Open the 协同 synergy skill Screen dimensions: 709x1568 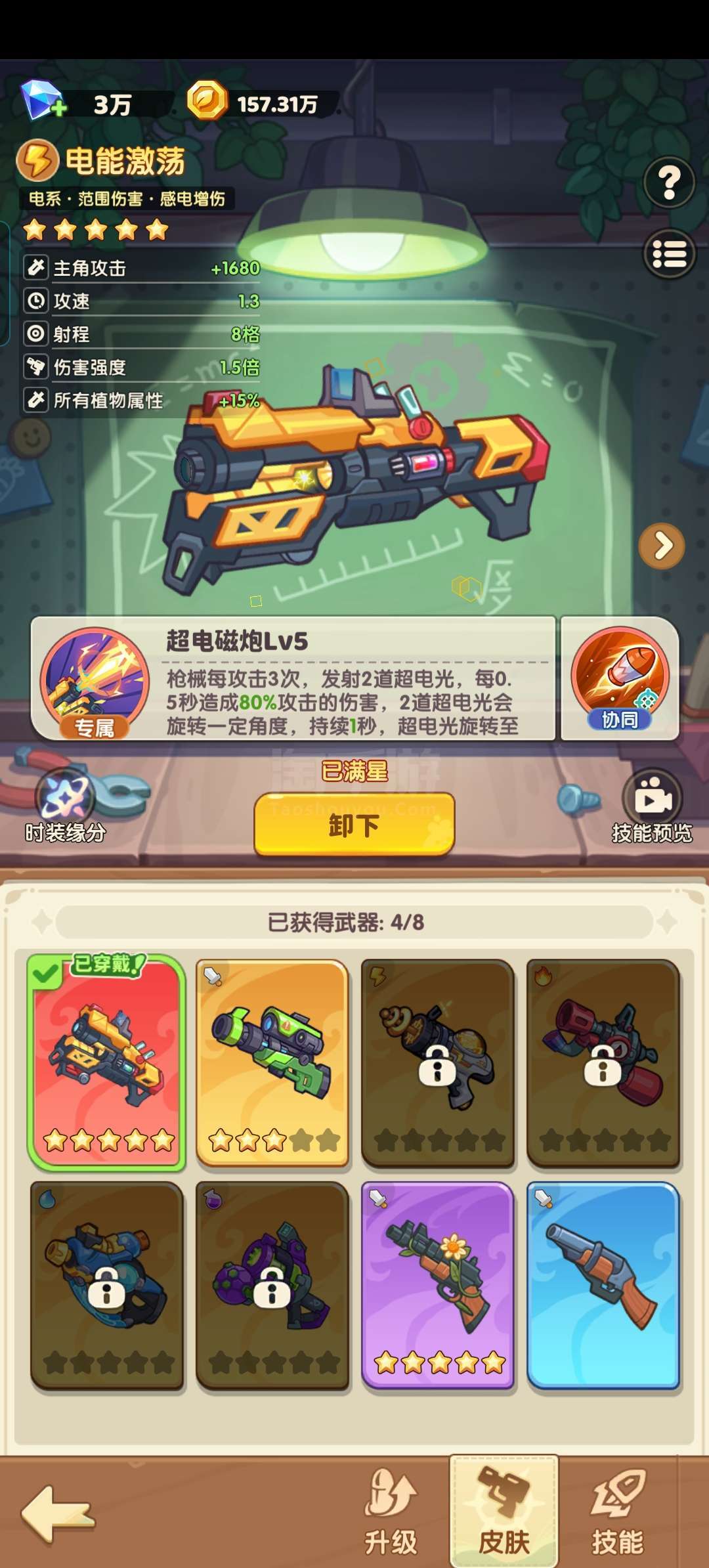pos(620,679)
